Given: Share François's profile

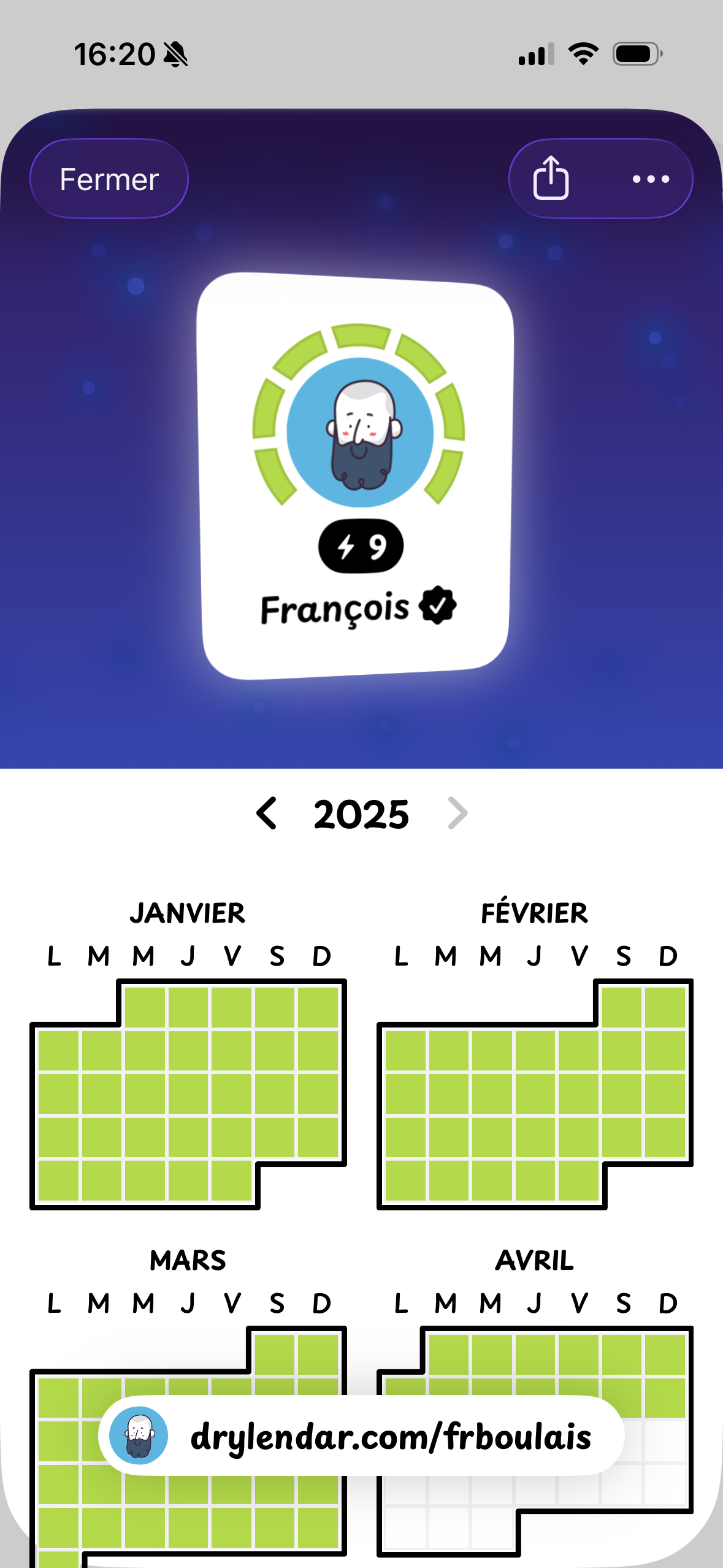Looking at the screenshot, I should 551,179.
